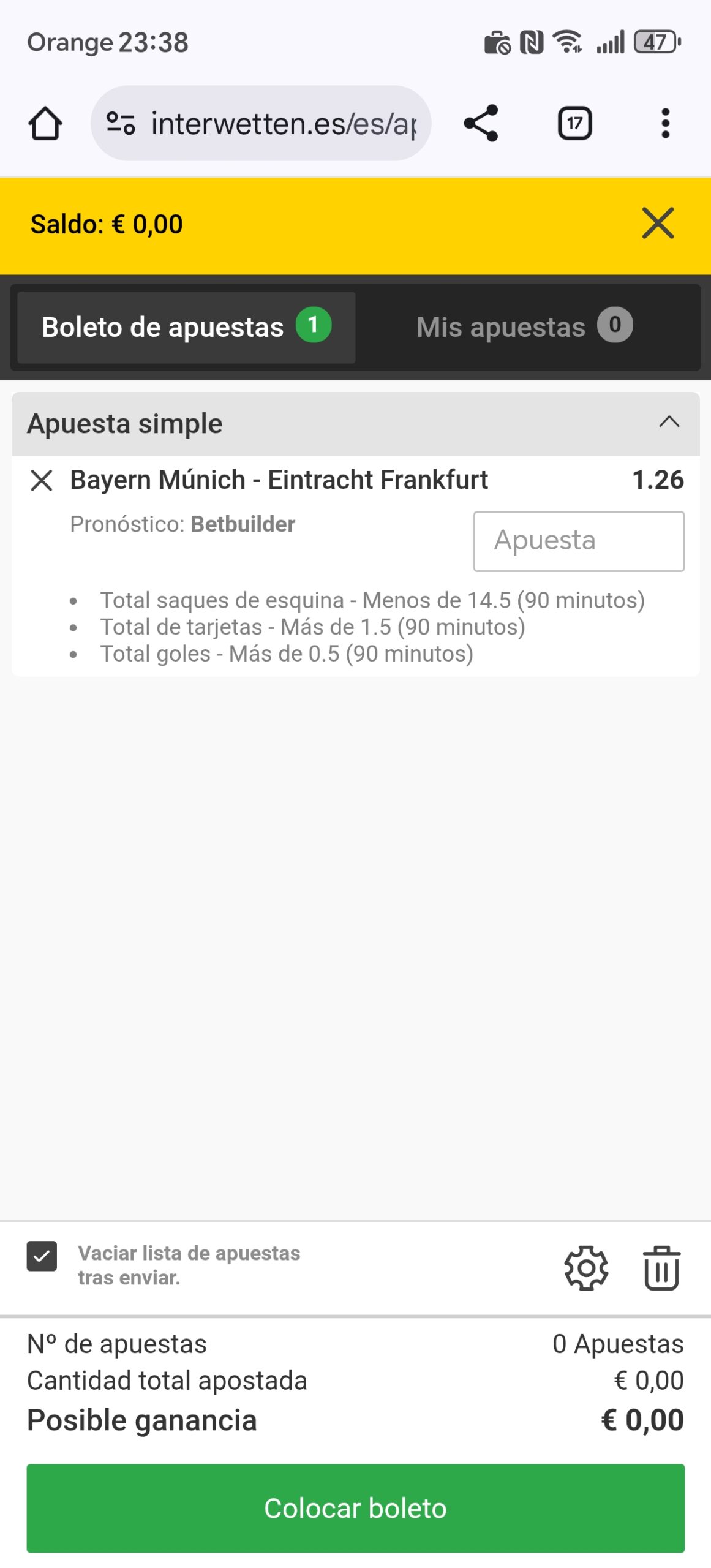Close the yellow Saldo panel

(x=658, y=223)
